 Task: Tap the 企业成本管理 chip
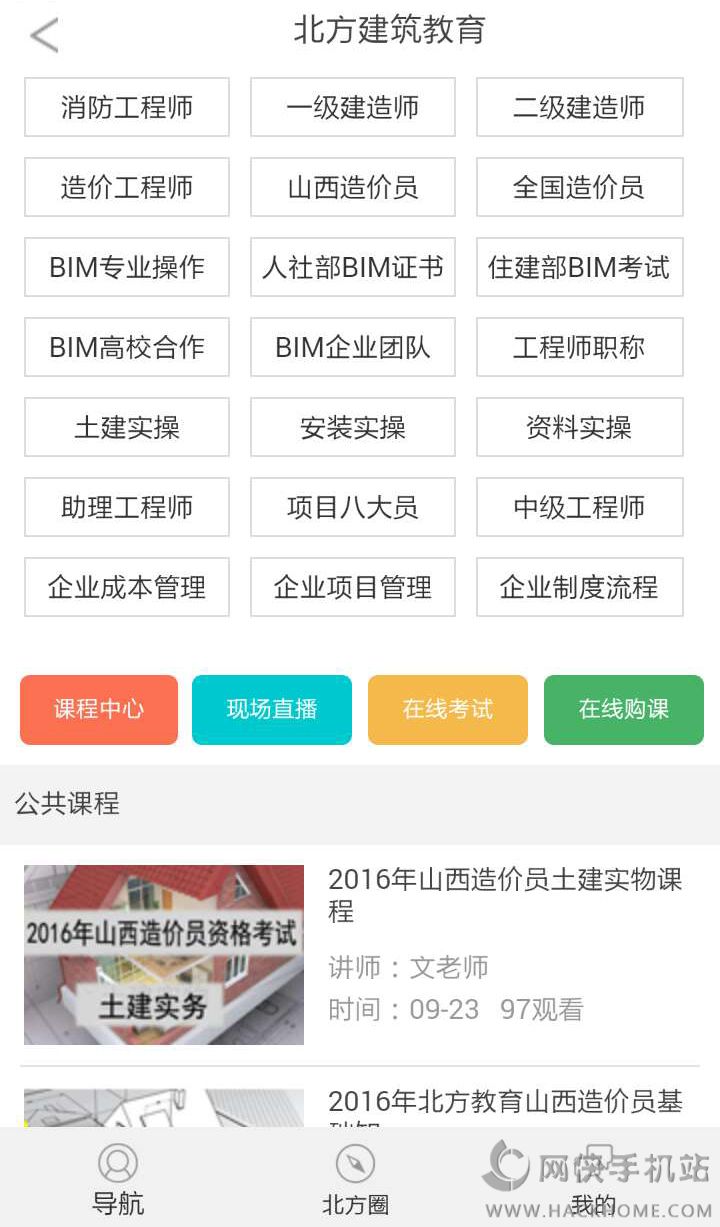(x=127, y=587)
